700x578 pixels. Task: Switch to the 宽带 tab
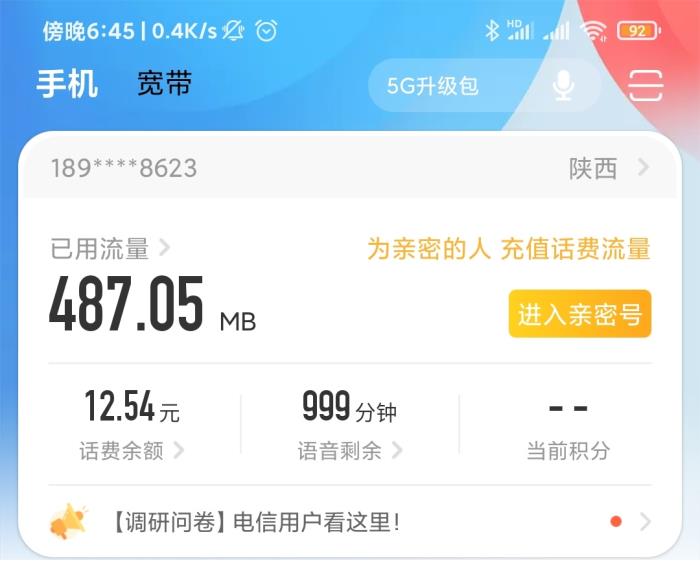[164, 84]
